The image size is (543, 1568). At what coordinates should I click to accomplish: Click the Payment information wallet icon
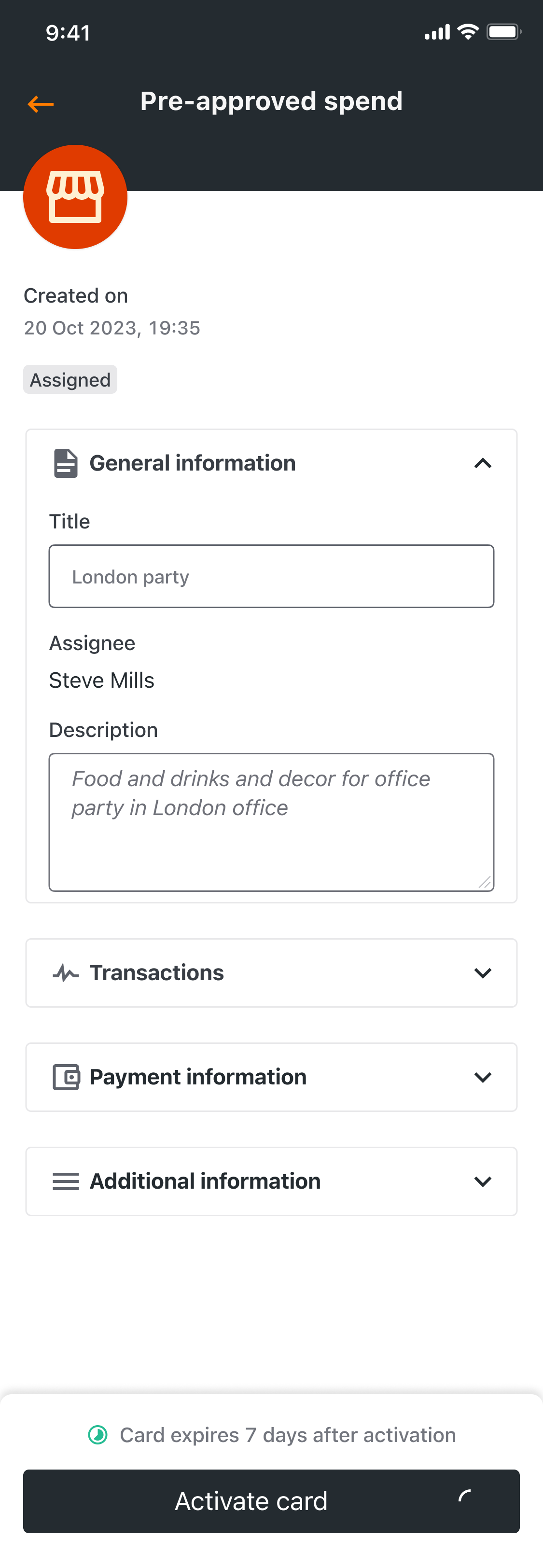point(66,1077)
